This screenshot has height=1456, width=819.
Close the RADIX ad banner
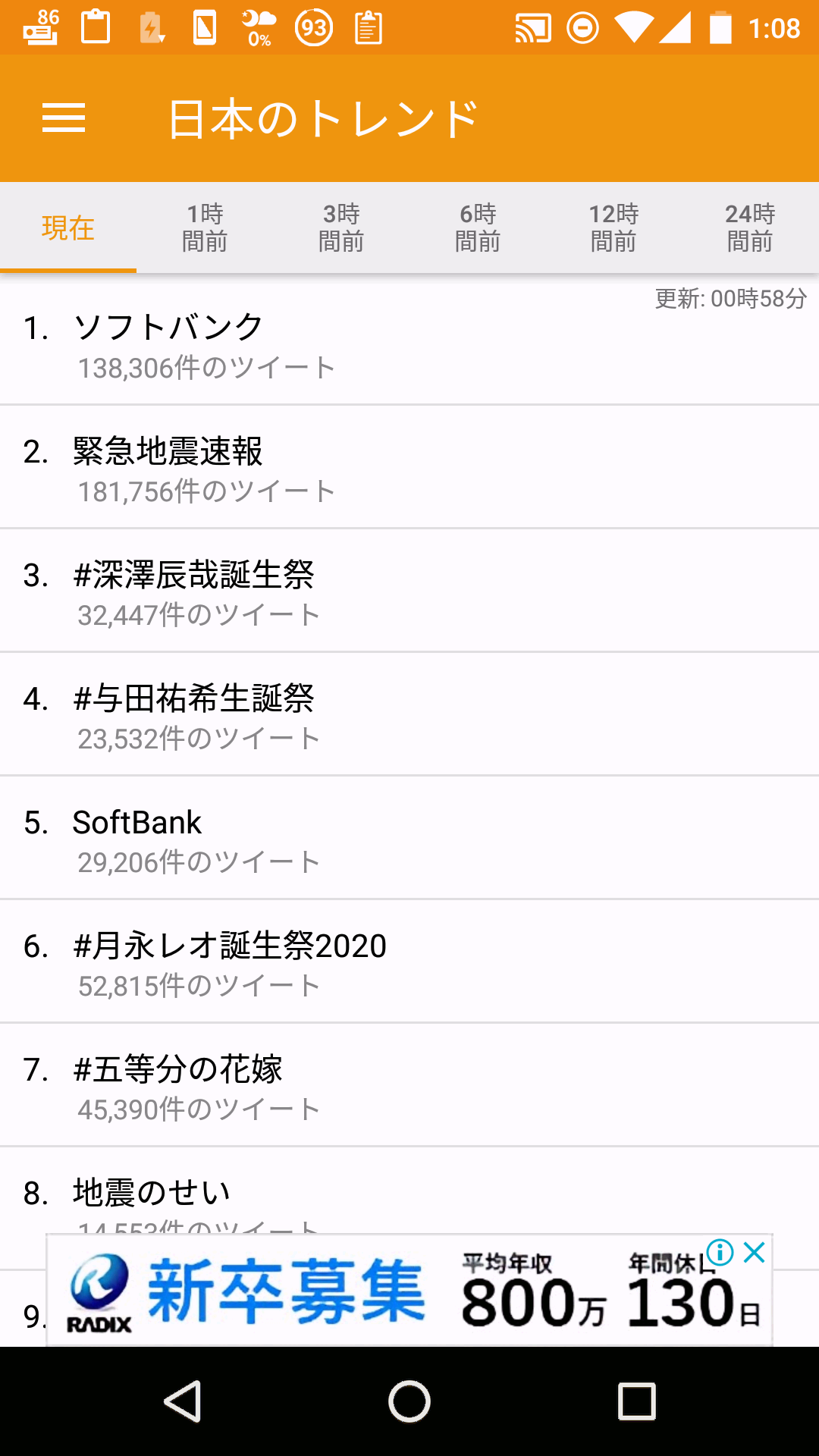click(755, 1253)
